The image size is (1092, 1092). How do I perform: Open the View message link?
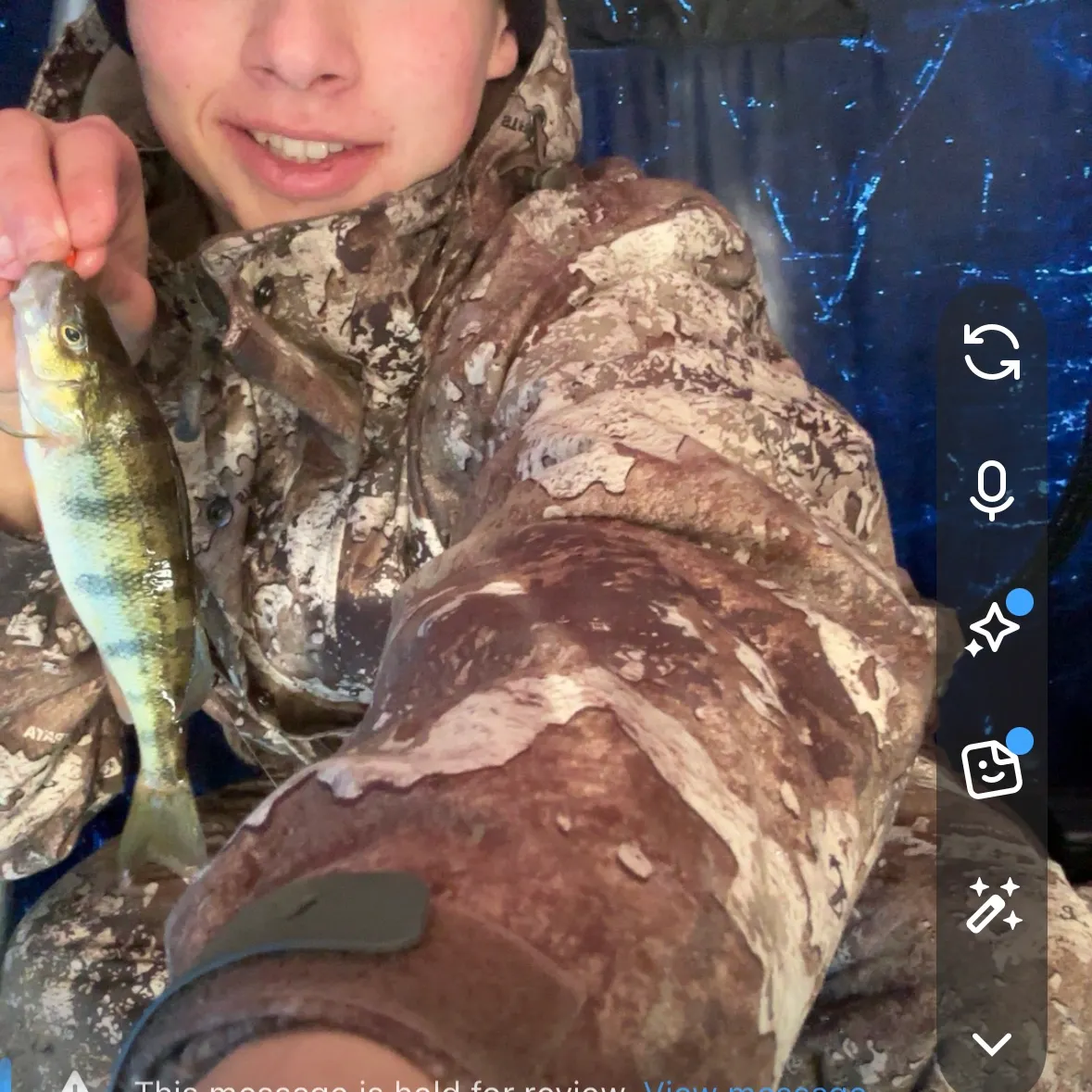coord(755,1086)
